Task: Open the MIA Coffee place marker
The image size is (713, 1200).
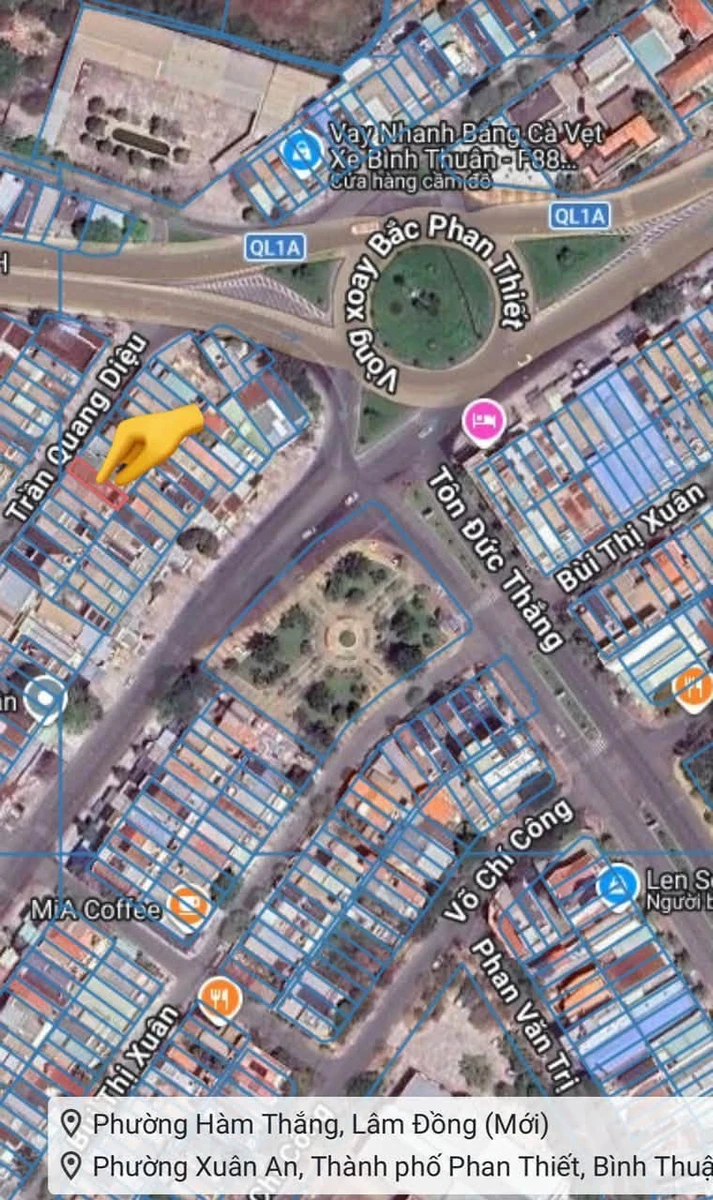Action: point(187,907)
